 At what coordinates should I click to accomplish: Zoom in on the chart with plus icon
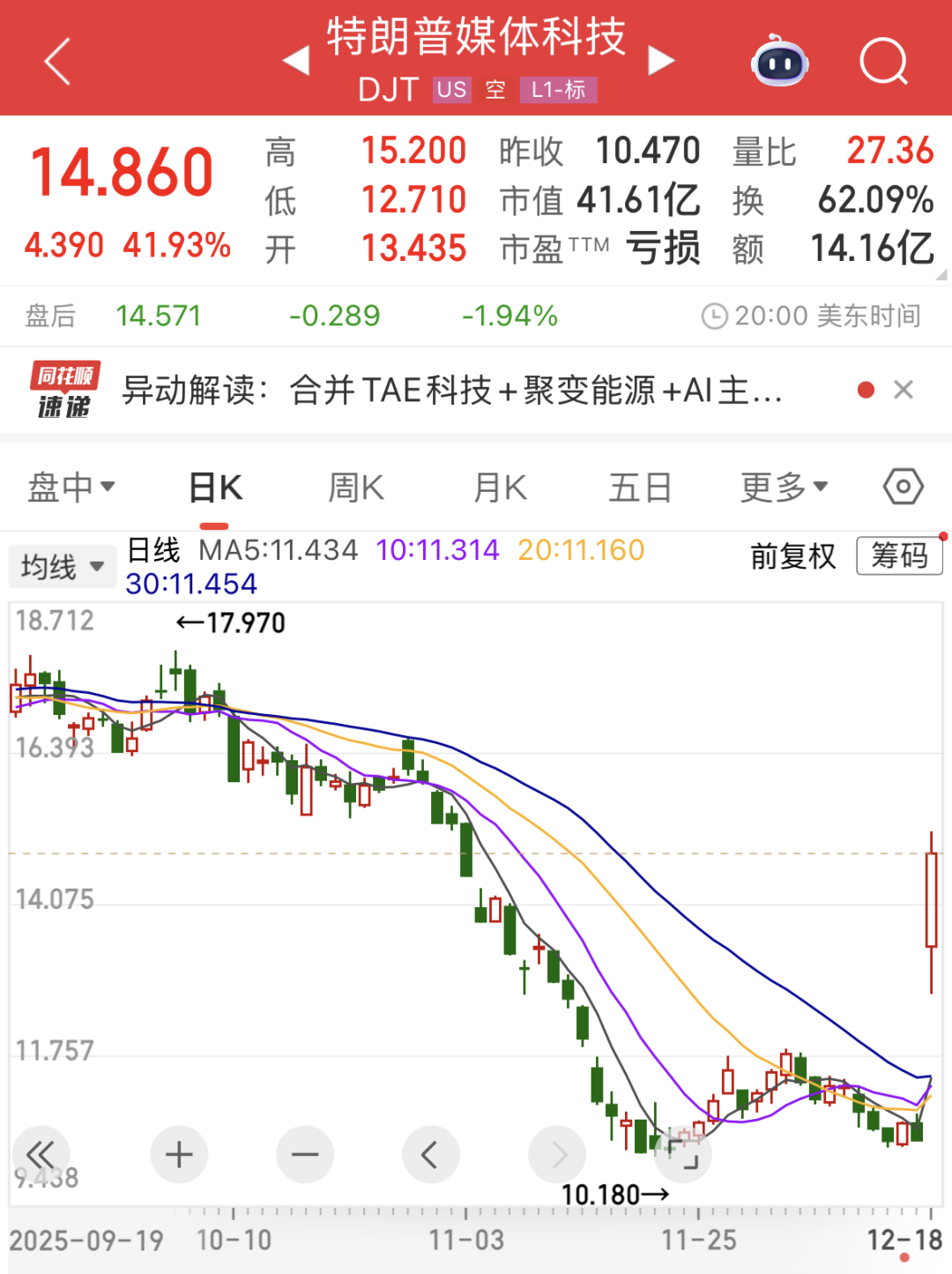tap(179, 1154)
